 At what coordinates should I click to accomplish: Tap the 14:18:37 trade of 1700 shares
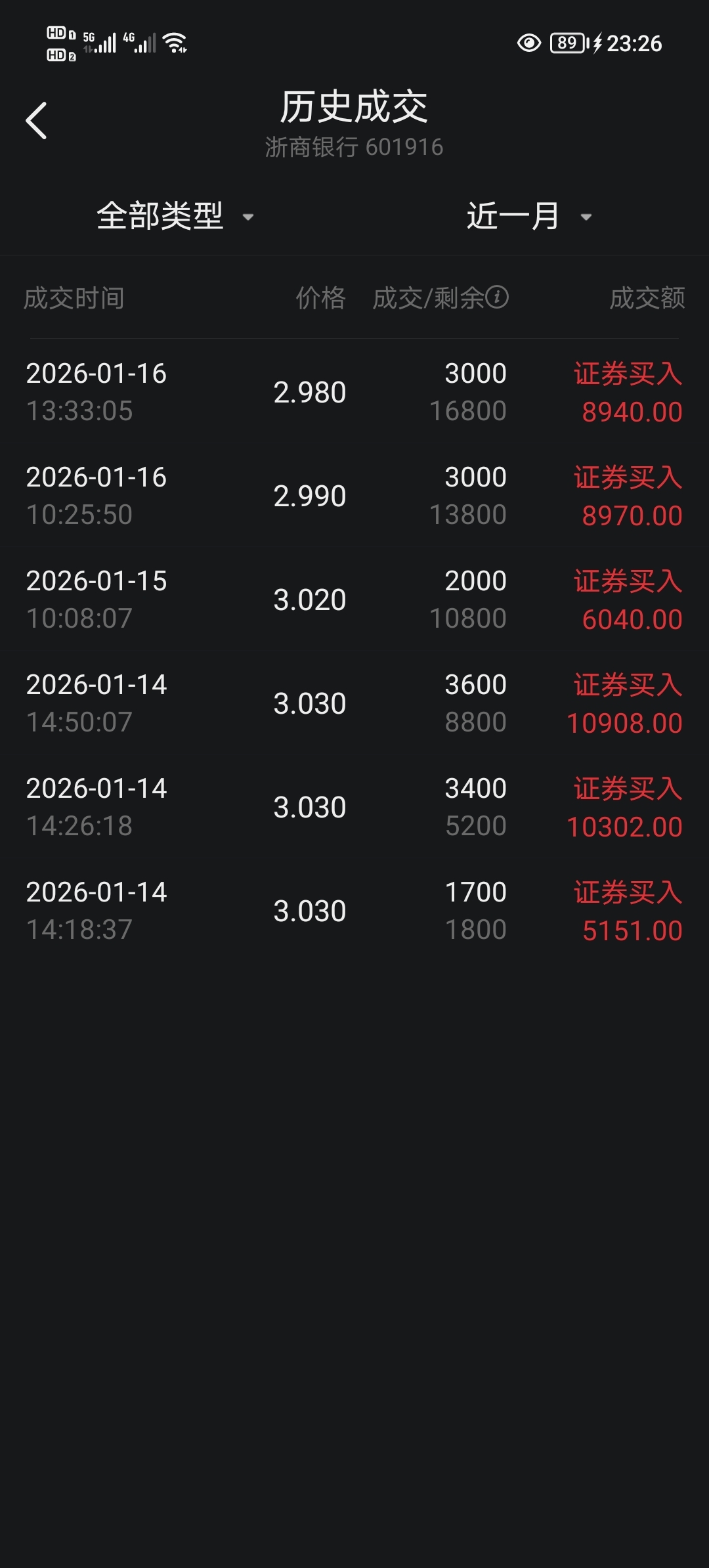coord(354,911)
